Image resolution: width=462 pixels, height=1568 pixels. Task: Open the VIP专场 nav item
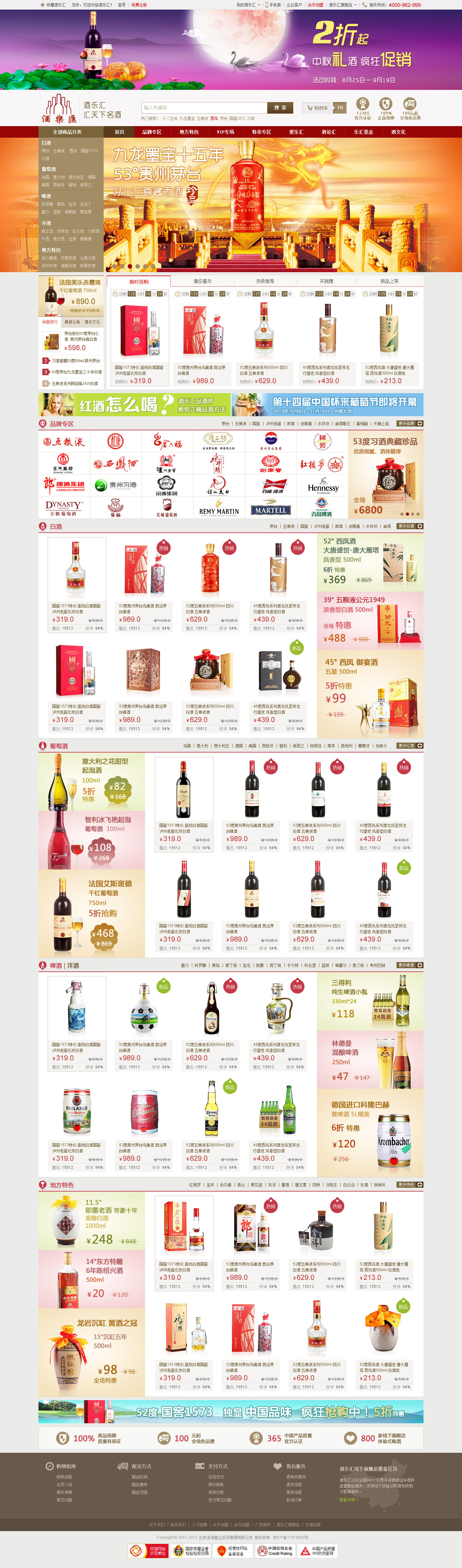coord(225,132)
